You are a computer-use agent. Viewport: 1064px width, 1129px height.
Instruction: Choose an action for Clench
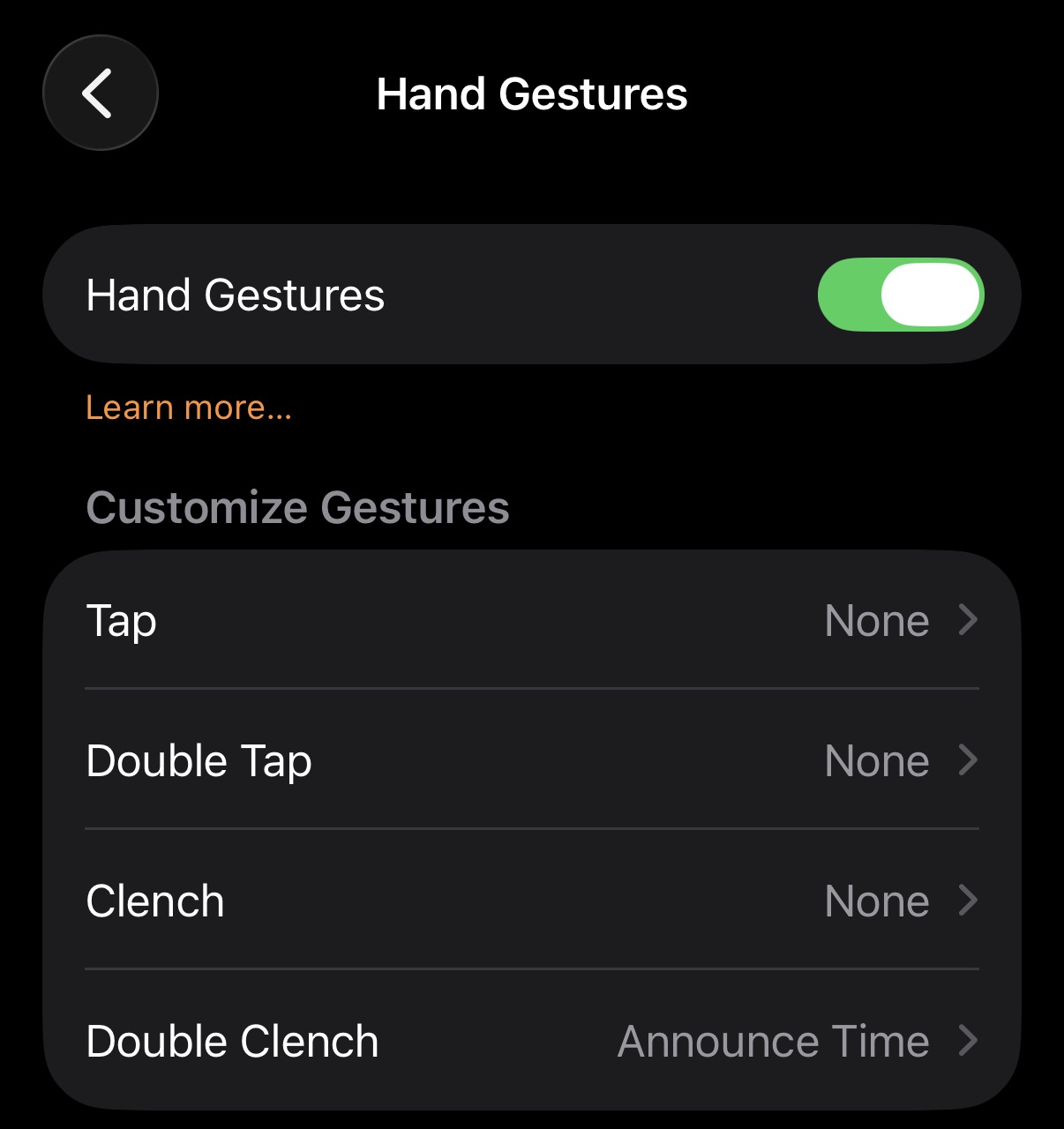[531, 901]
